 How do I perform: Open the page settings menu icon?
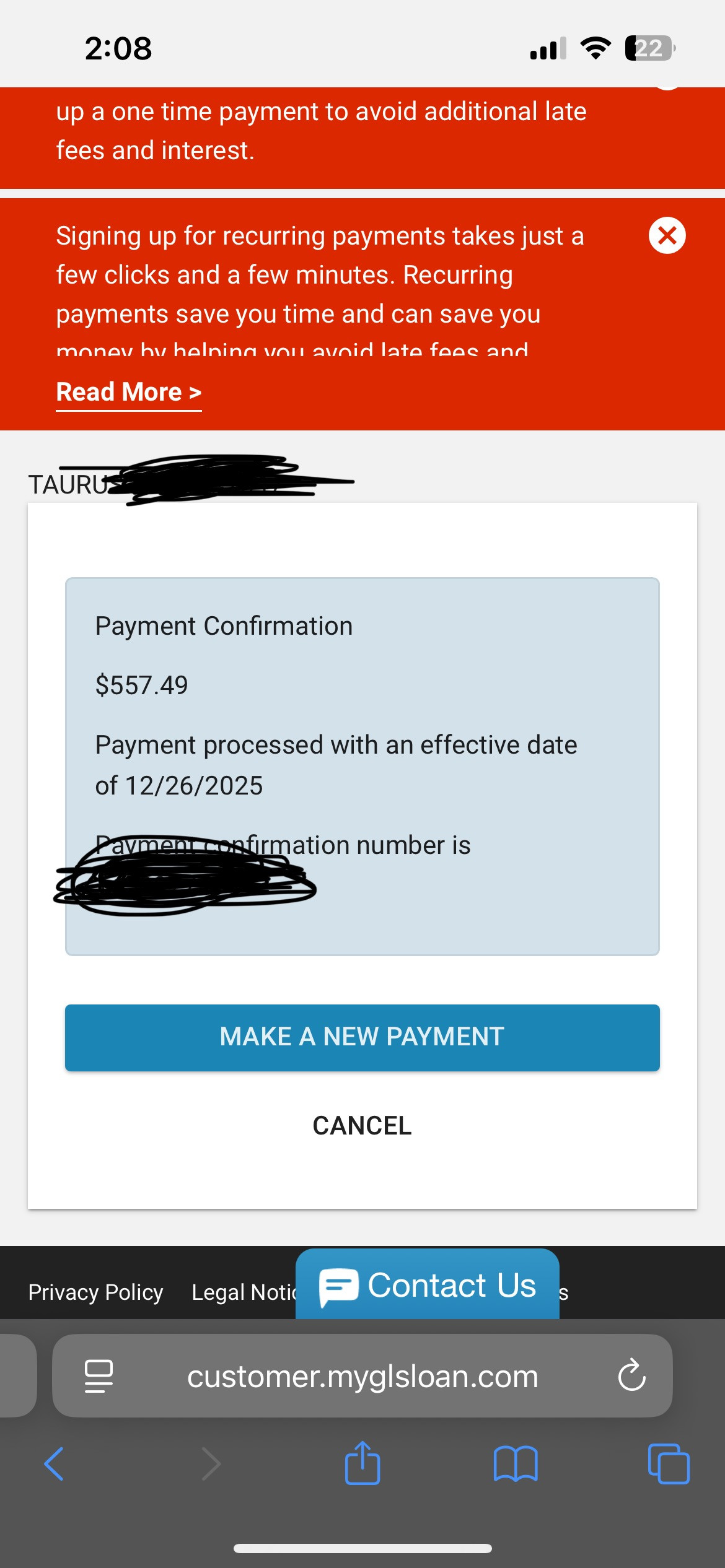(x=99, y=1376)
